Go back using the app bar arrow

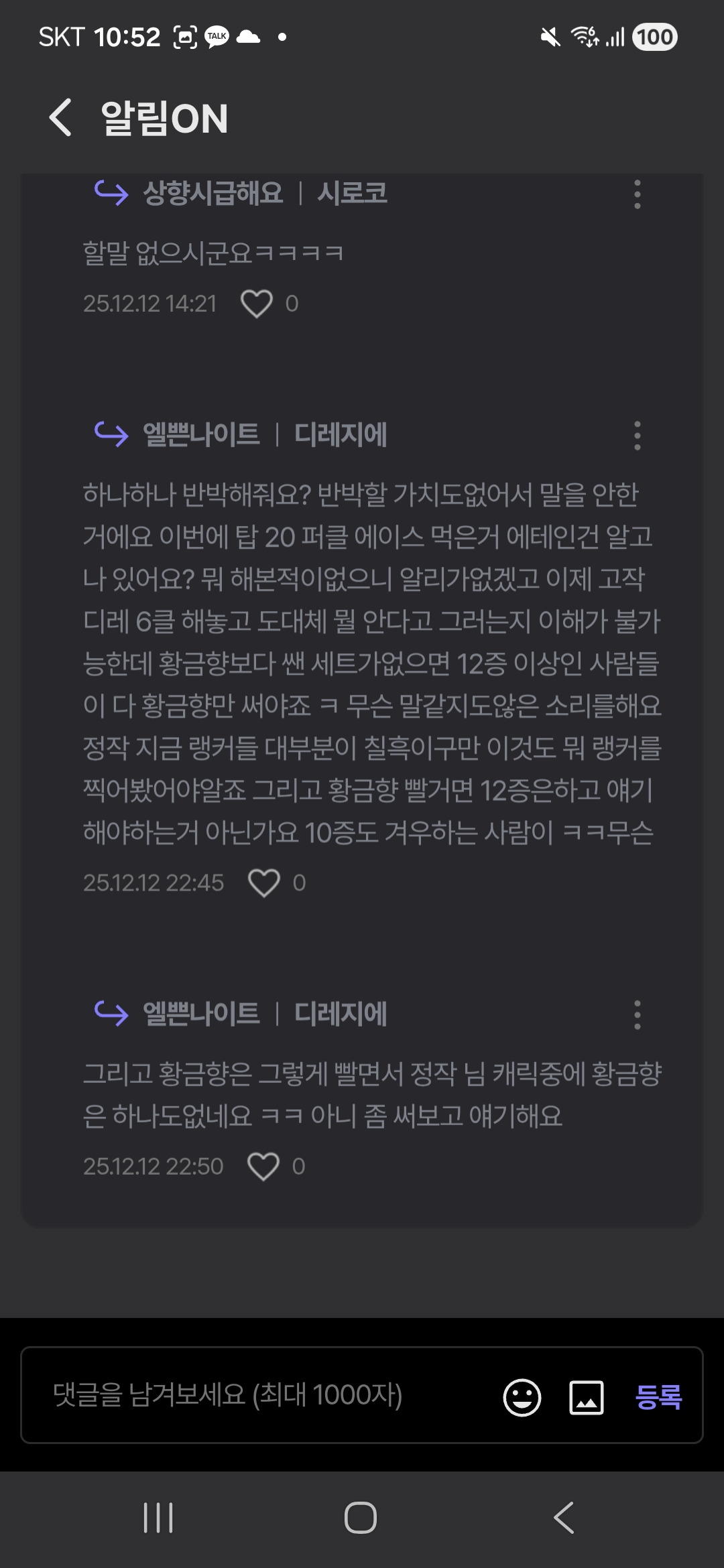[x=60, y=117]
